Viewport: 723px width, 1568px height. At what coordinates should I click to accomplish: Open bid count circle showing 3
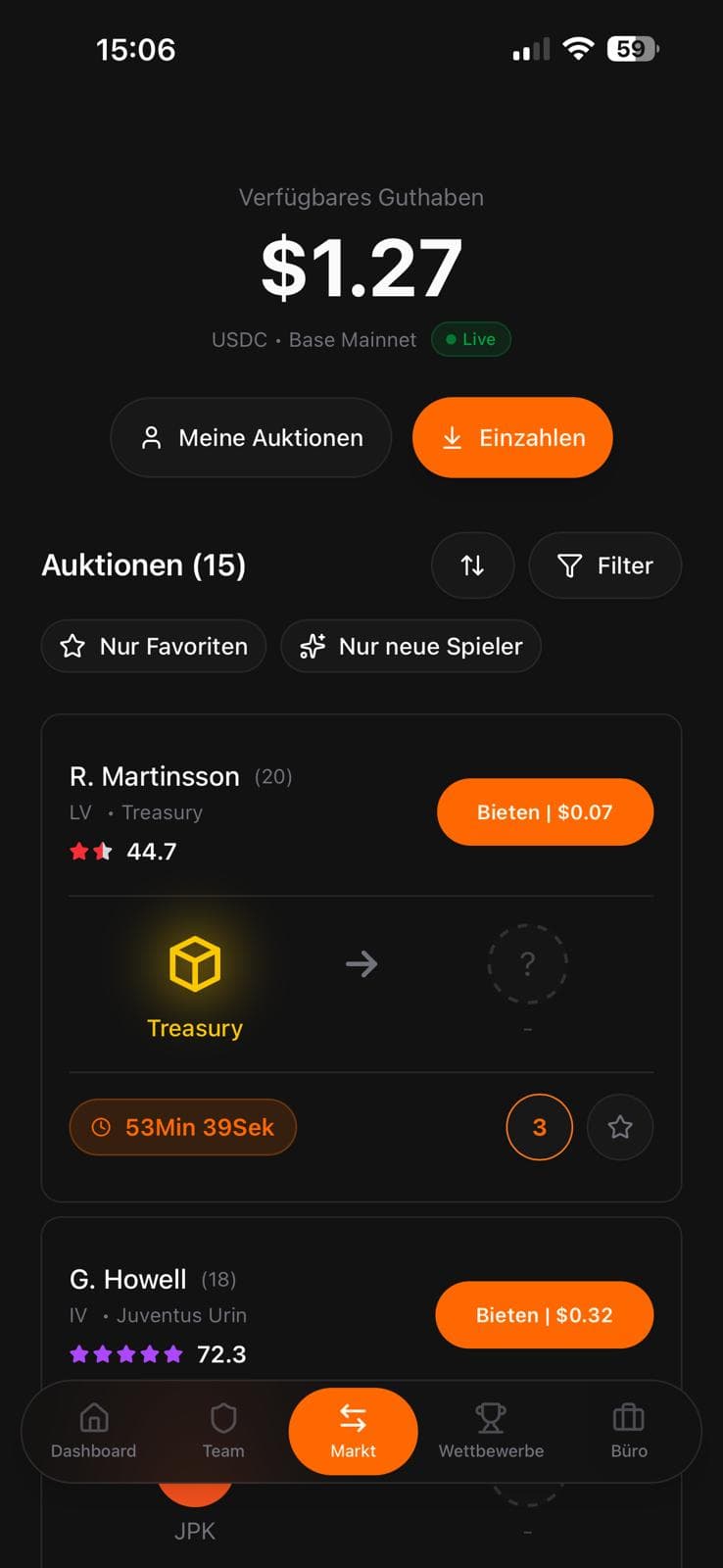[x=539, y=1127]
